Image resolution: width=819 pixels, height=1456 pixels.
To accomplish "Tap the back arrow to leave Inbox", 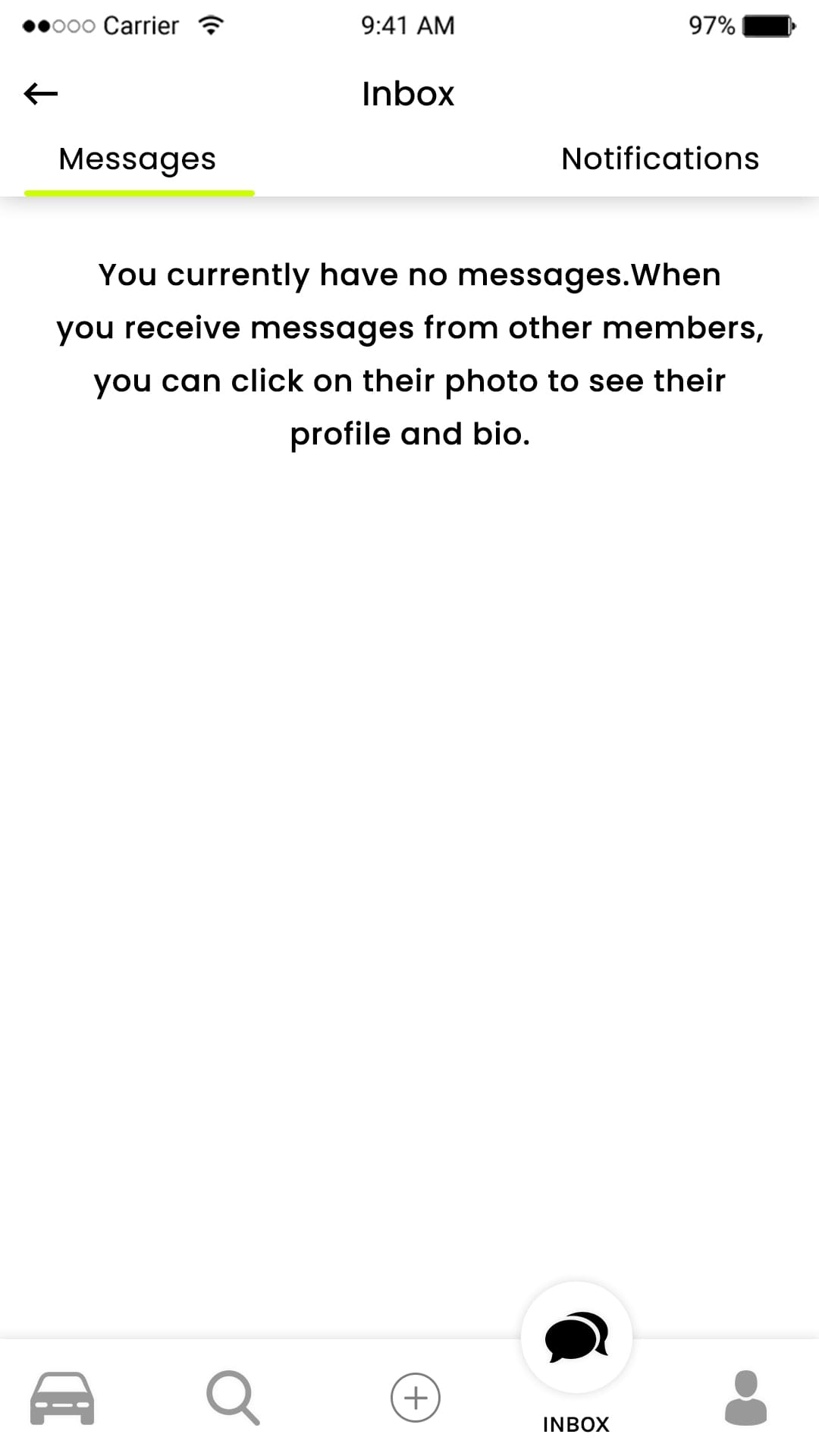I will point(39,94).
